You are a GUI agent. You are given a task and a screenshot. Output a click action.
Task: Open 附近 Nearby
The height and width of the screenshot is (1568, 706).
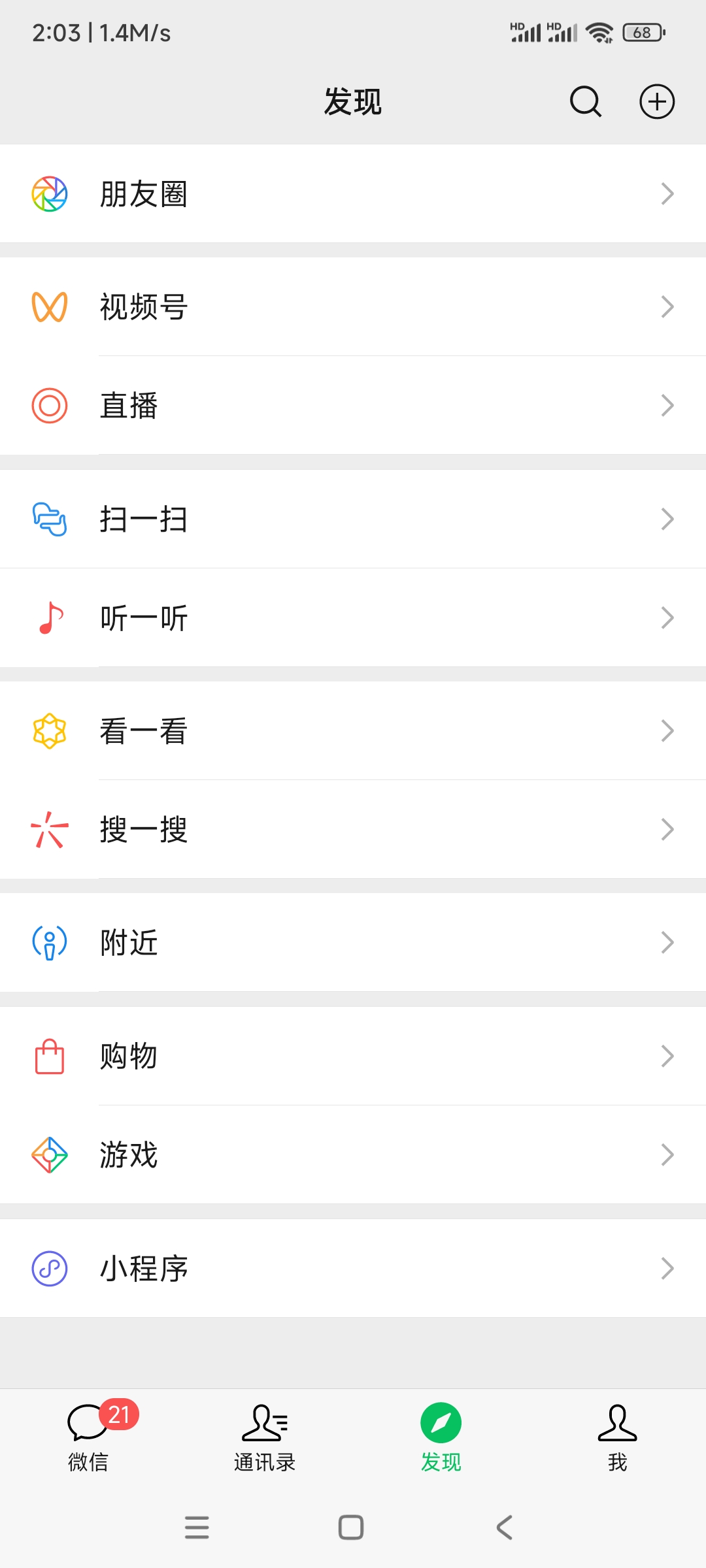click(x=353, y=943)
